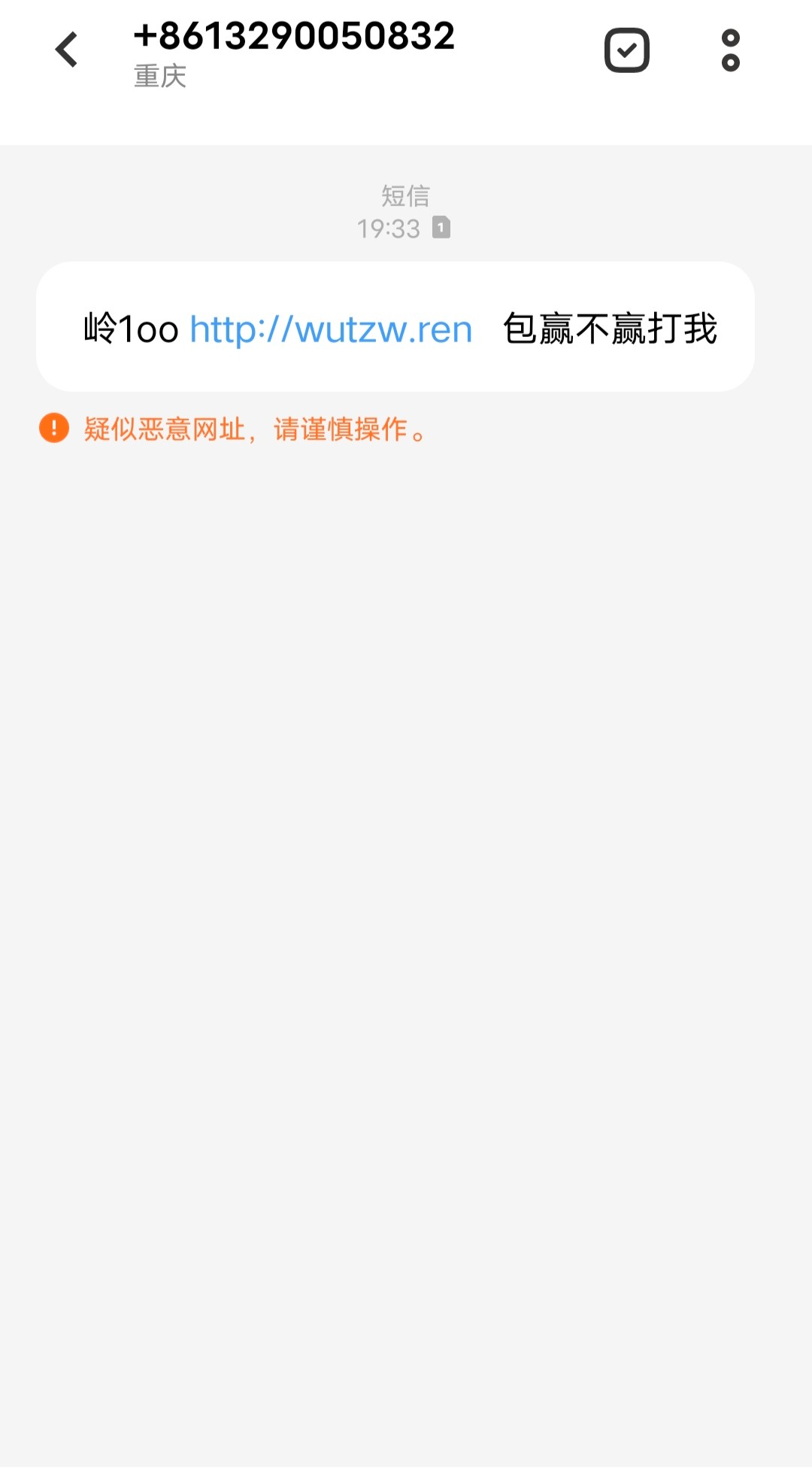Open the http://wutzw.ren link

coord(331,329)
